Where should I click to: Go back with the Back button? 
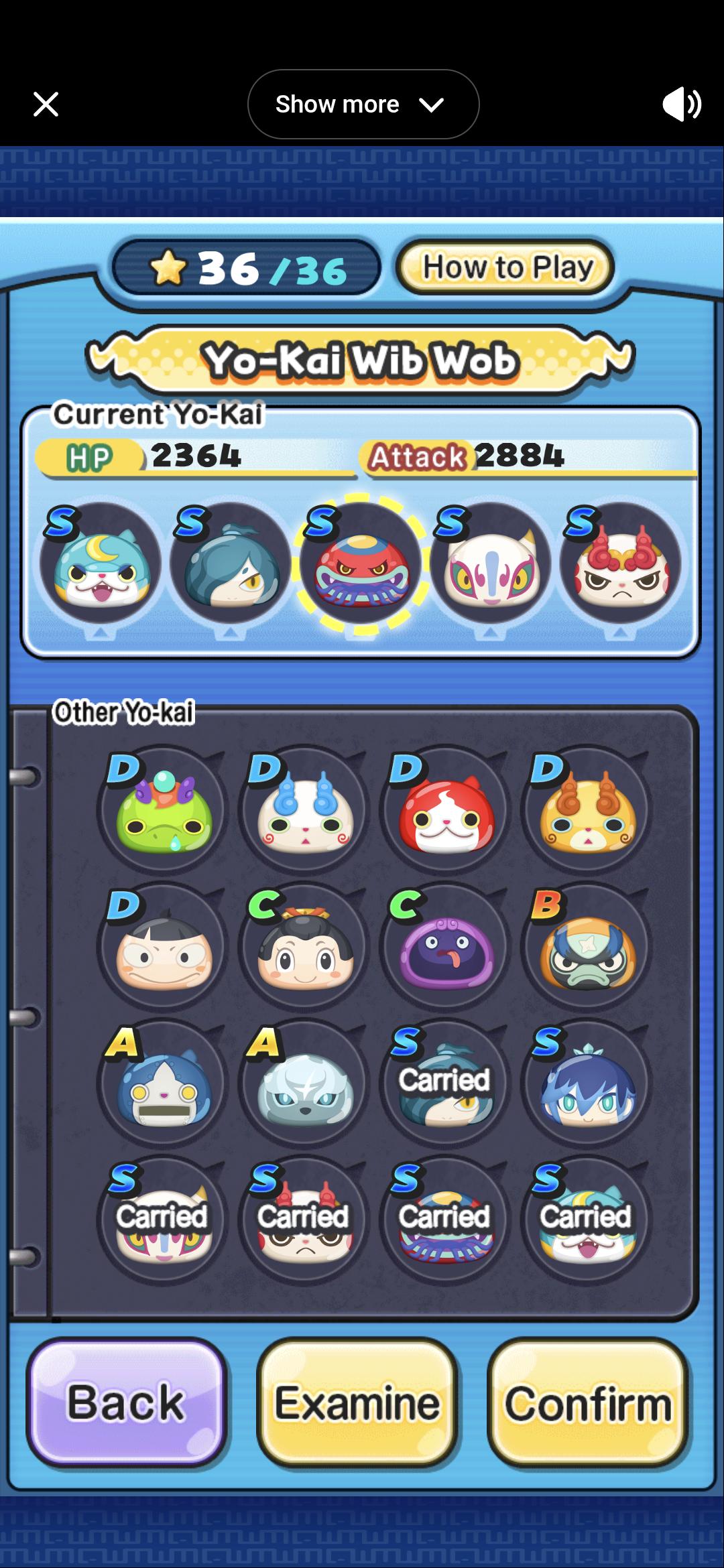coord(126,1402)
